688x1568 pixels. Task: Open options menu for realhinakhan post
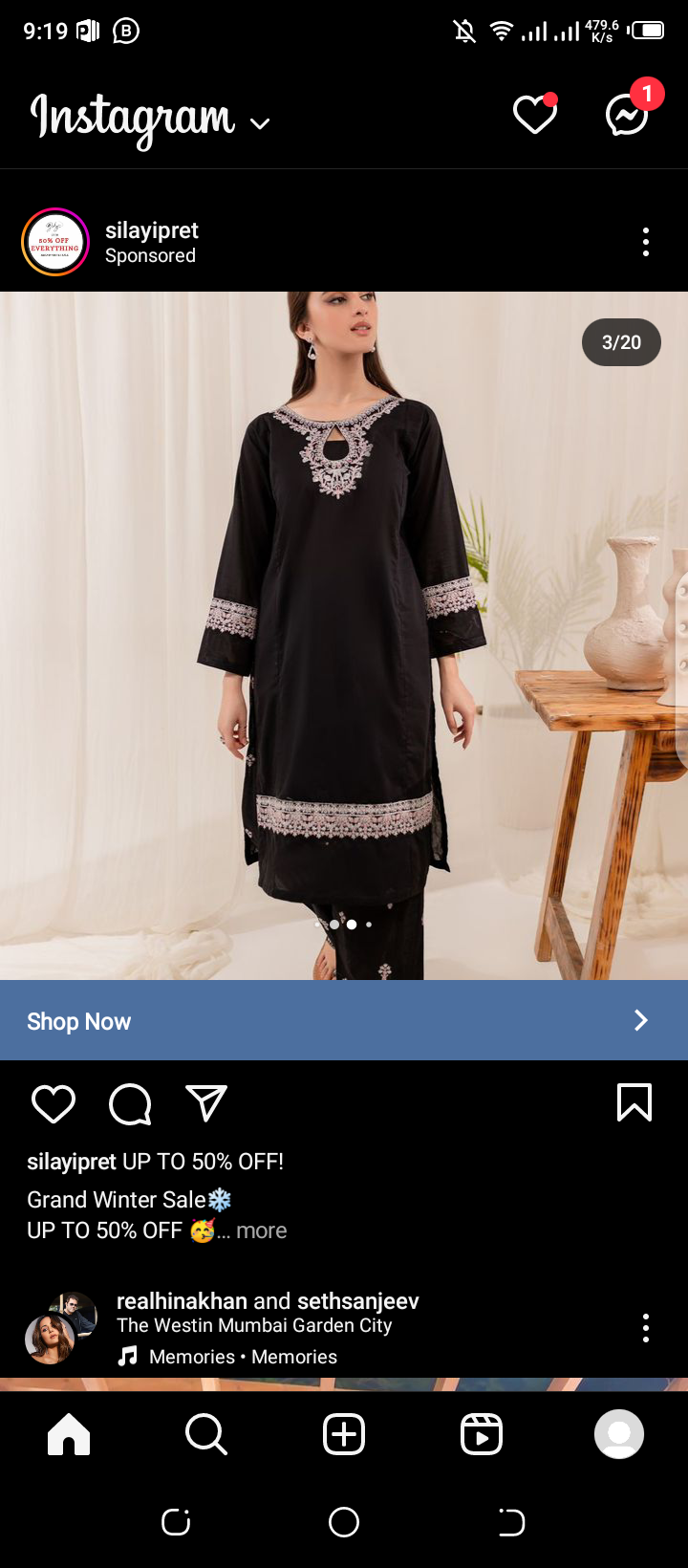pos(646,1327)
